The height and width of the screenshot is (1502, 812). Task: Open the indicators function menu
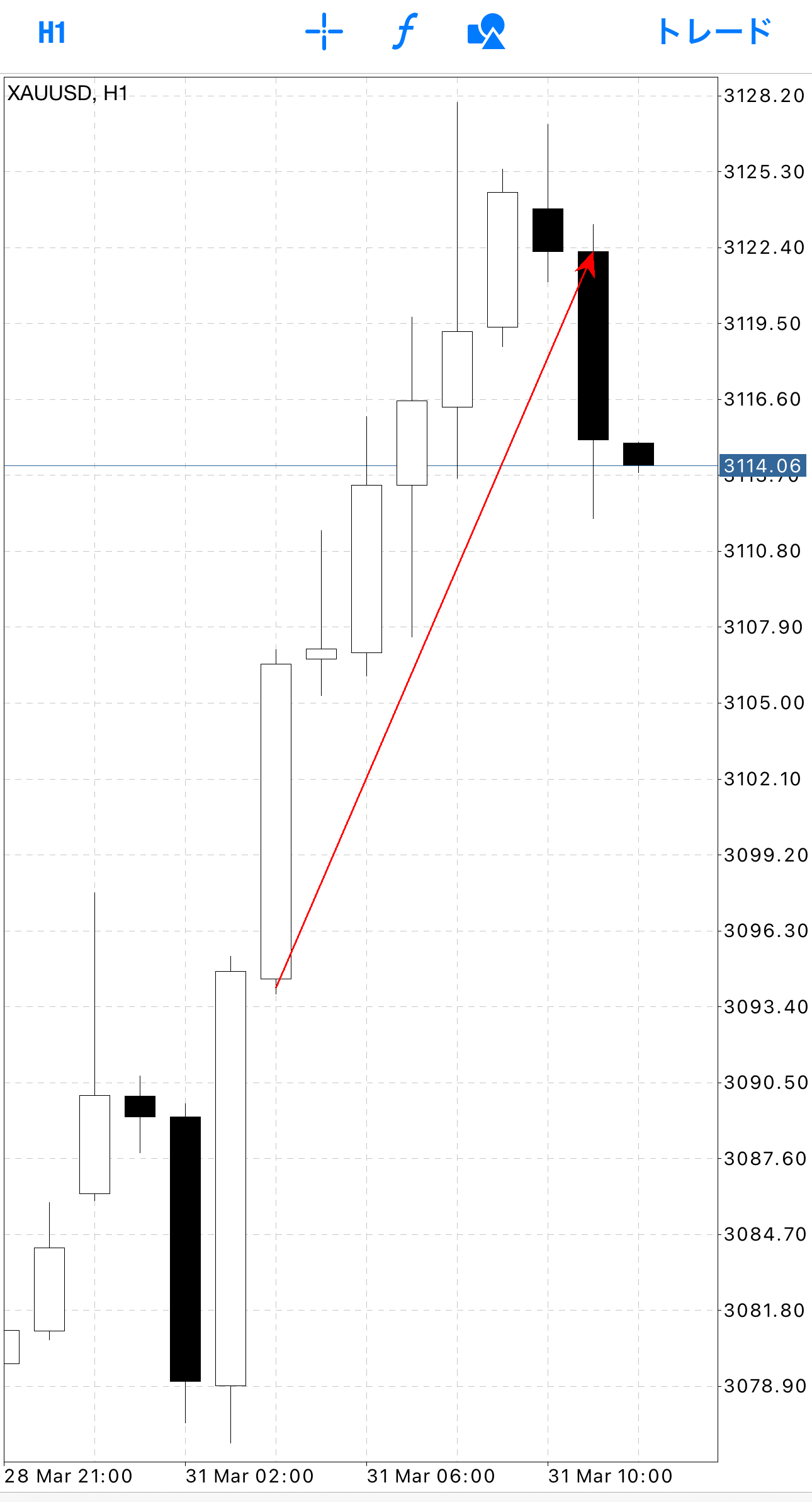click(x=405, y=31)
